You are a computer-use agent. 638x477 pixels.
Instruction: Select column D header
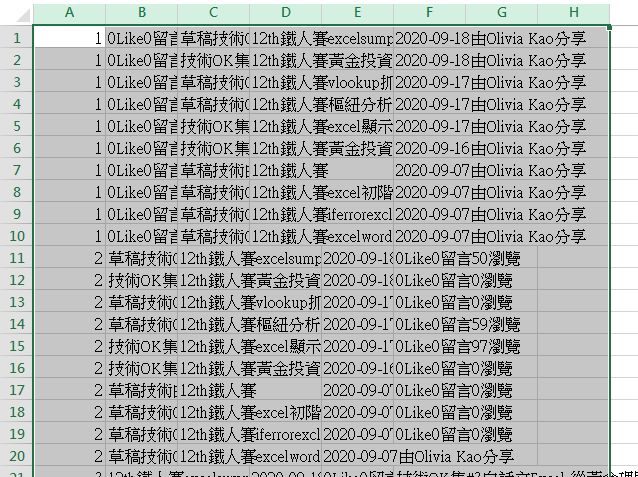click(285, 13)
